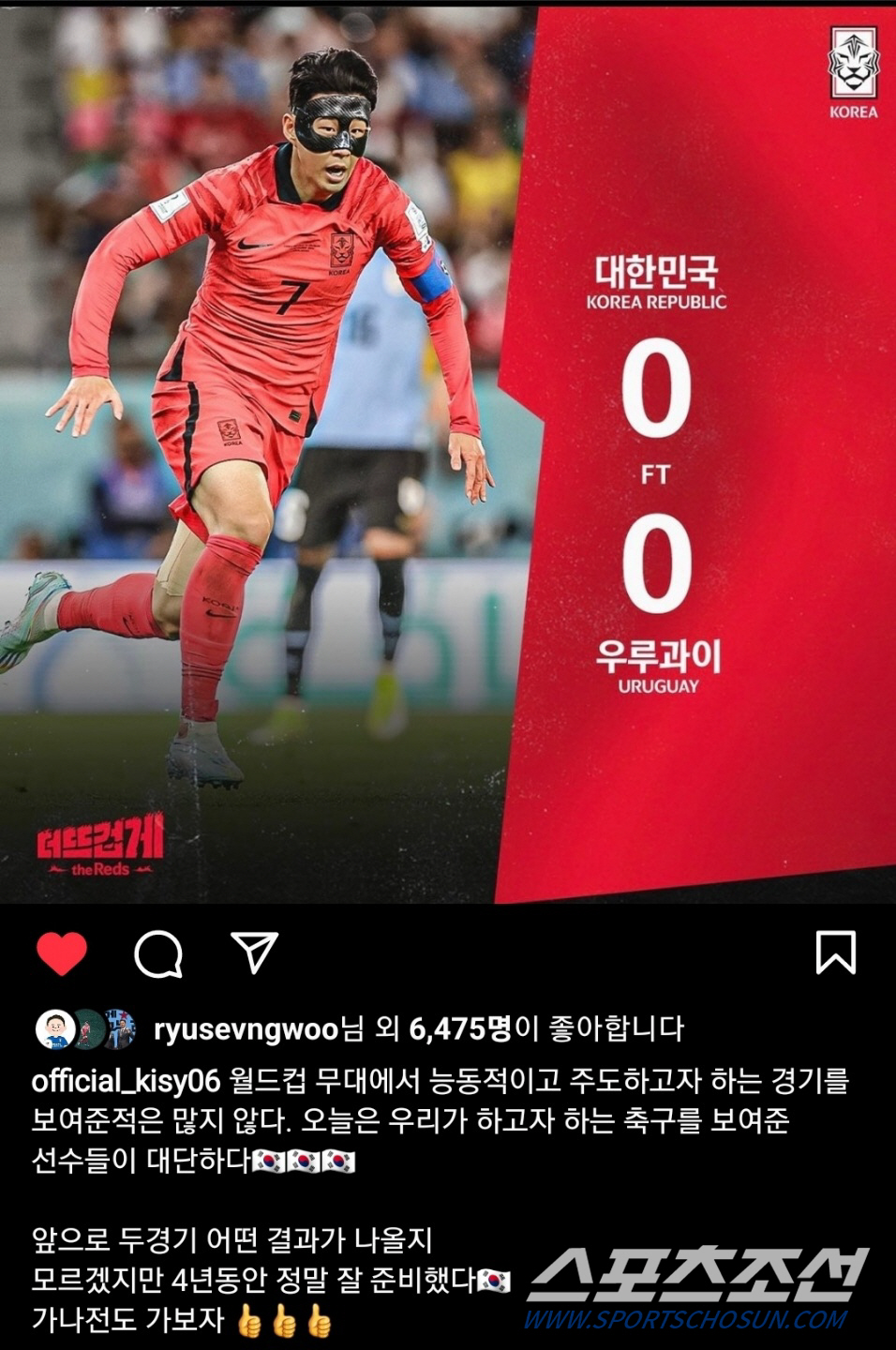This screenshot has height=1350, width=896.
Task: View the list of 6,475 others who liked
Action: tap(459, 1029)
